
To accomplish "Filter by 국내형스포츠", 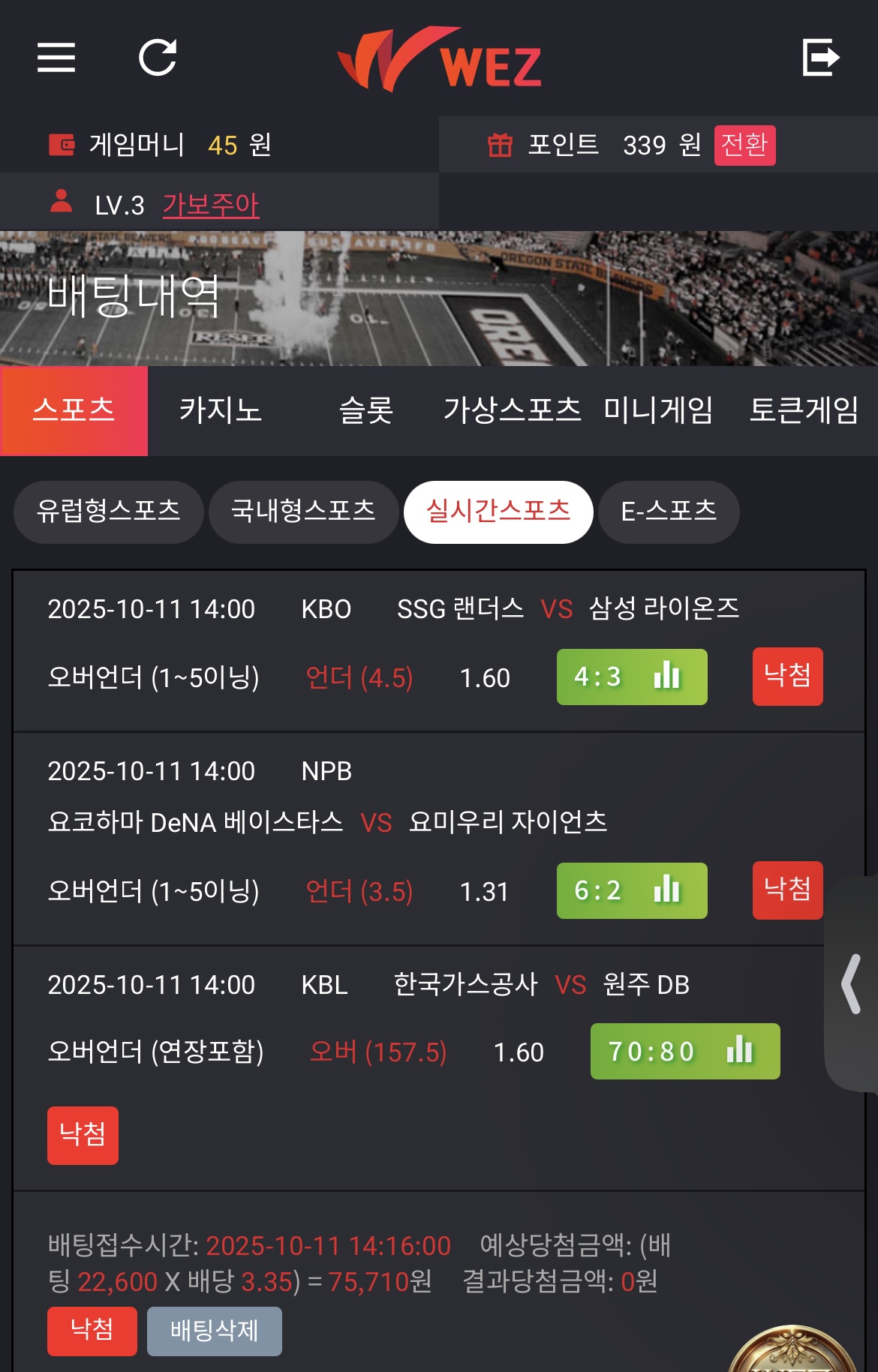I will [303, 512].
